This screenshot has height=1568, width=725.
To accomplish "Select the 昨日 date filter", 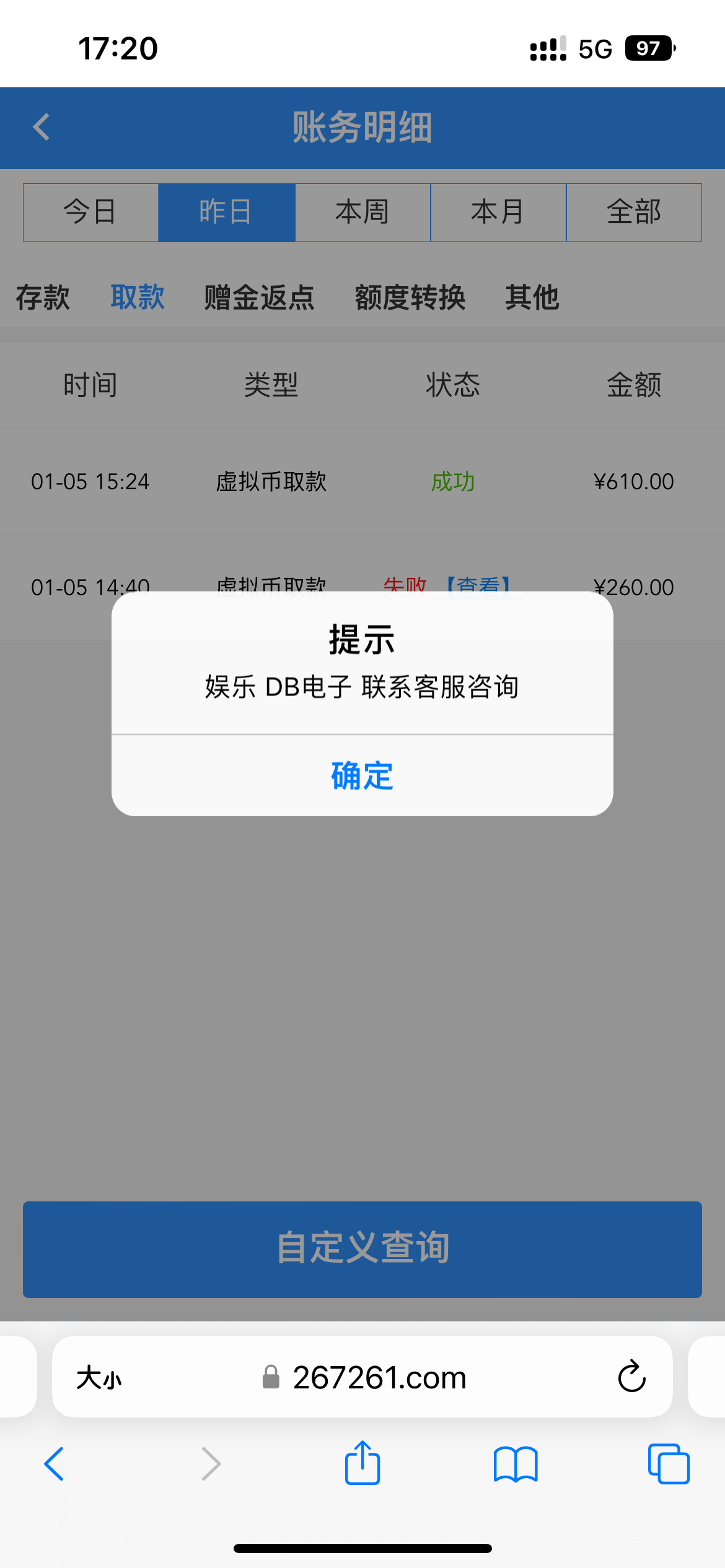I will [x=226, y=212].
